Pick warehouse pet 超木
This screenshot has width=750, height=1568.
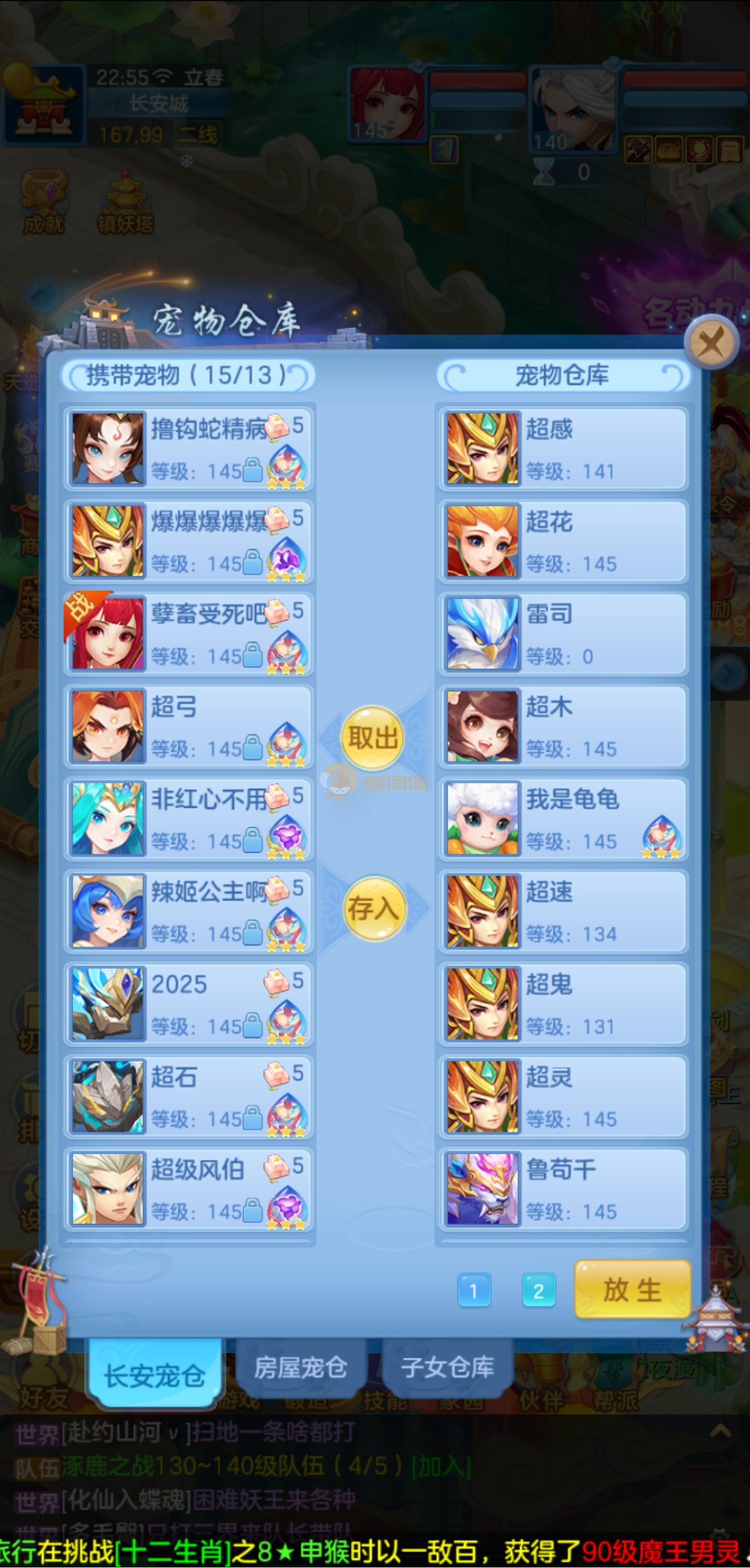[563, 726]
